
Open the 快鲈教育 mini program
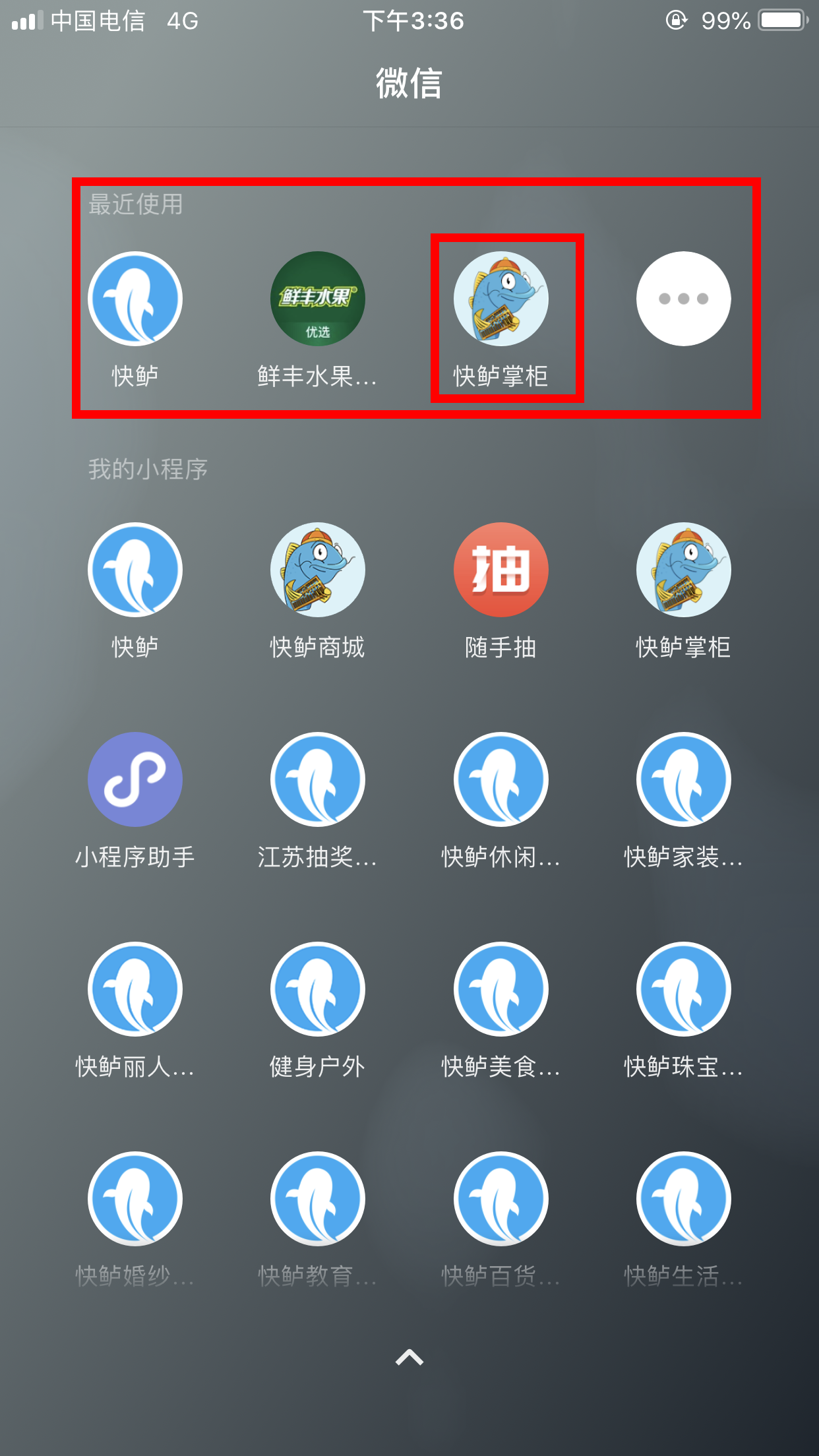(x=318, y=1199)
